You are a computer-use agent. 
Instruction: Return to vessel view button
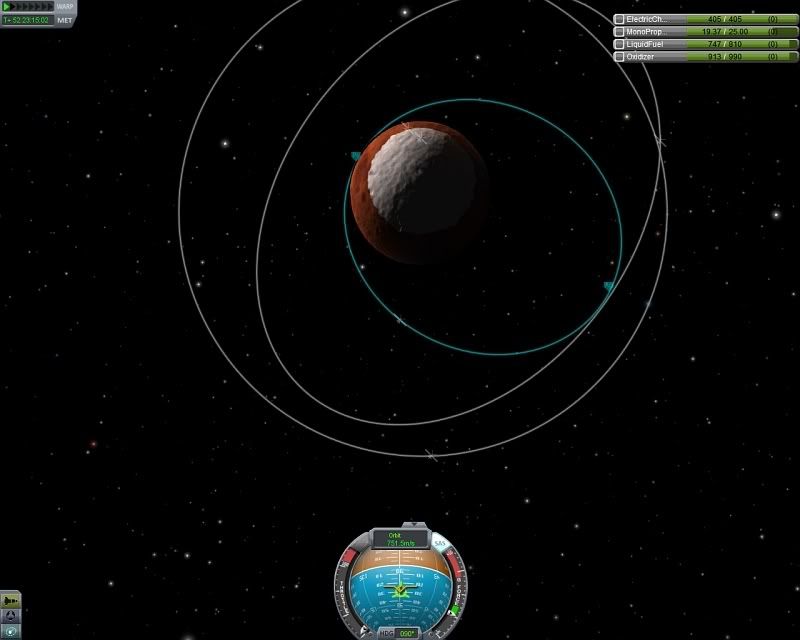click(x=10, y=600)
